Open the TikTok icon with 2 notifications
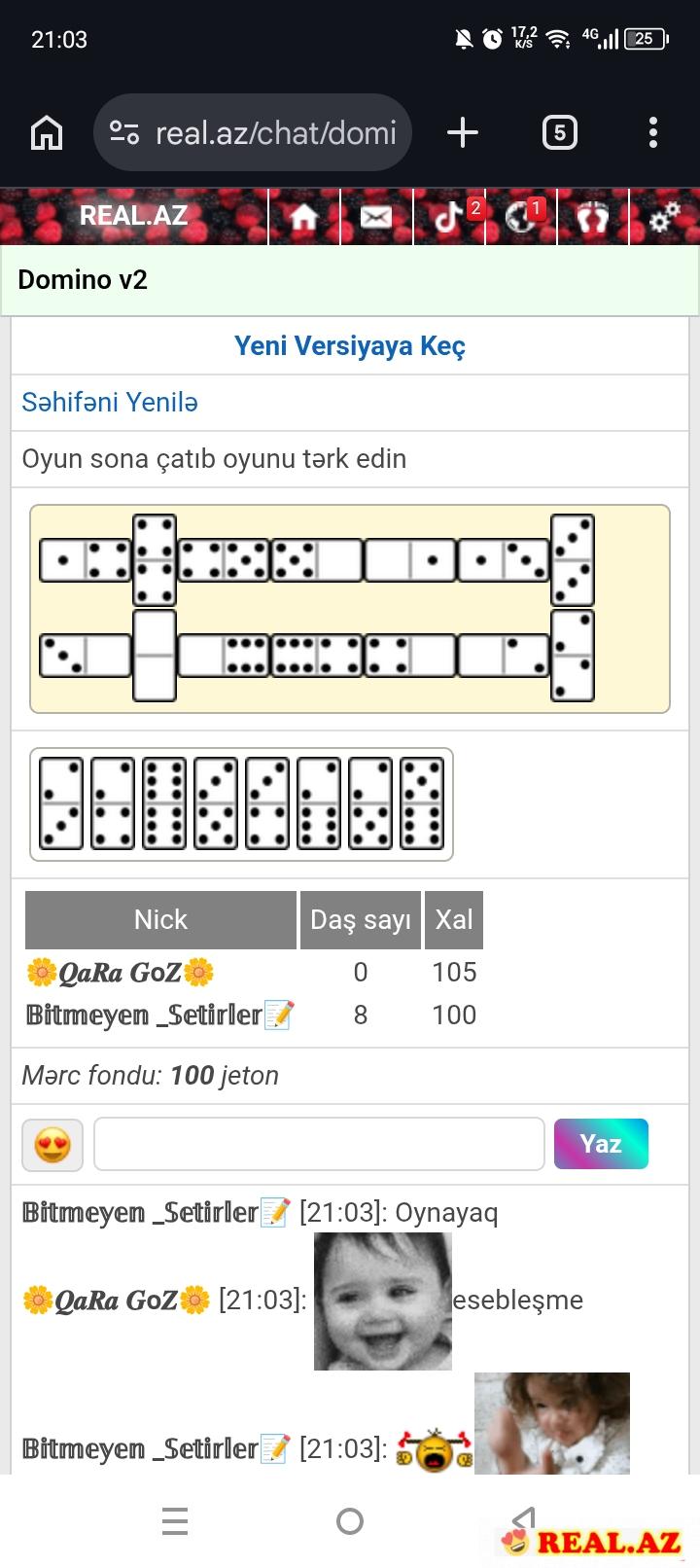700x1568 pixels. point(449,217)
